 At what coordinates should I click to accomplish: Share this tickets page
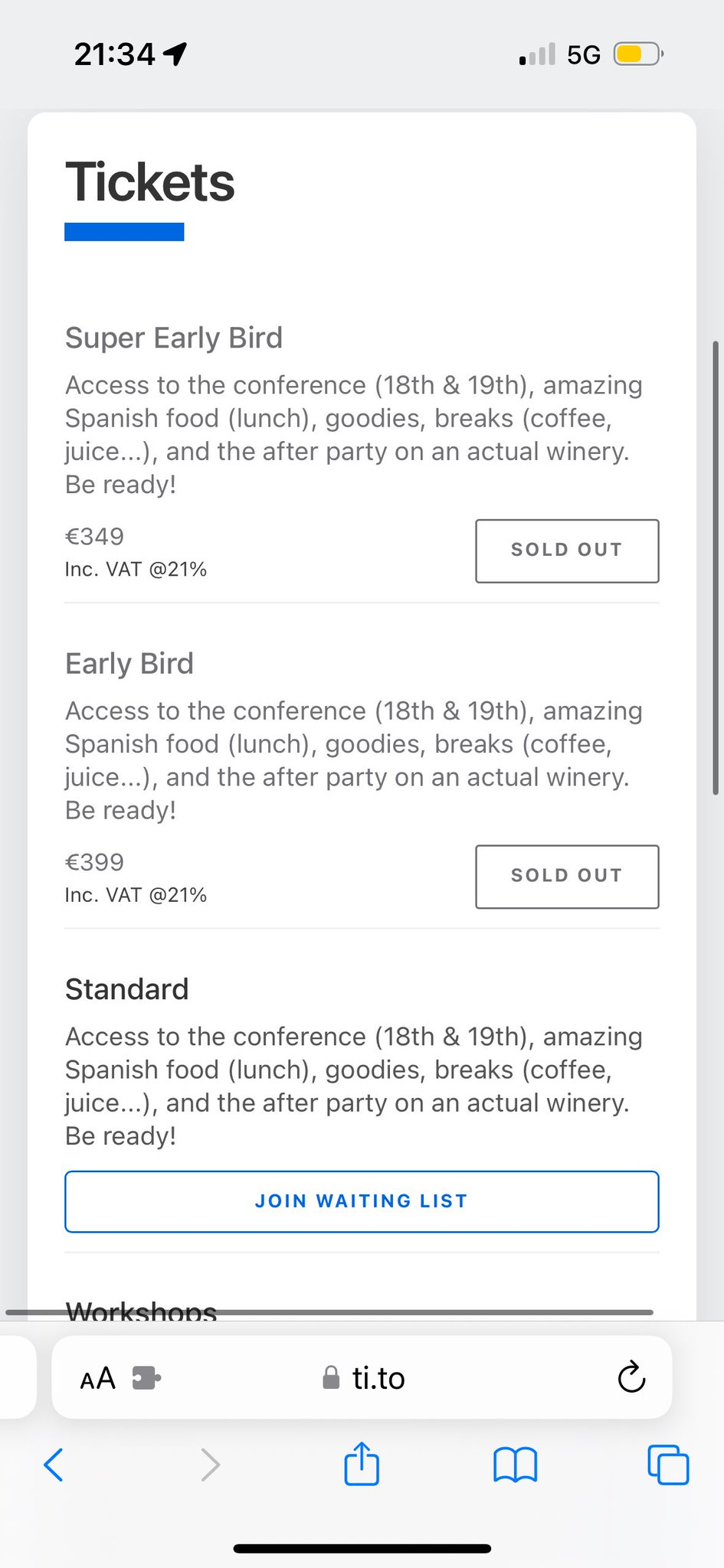click(362, 1463)
